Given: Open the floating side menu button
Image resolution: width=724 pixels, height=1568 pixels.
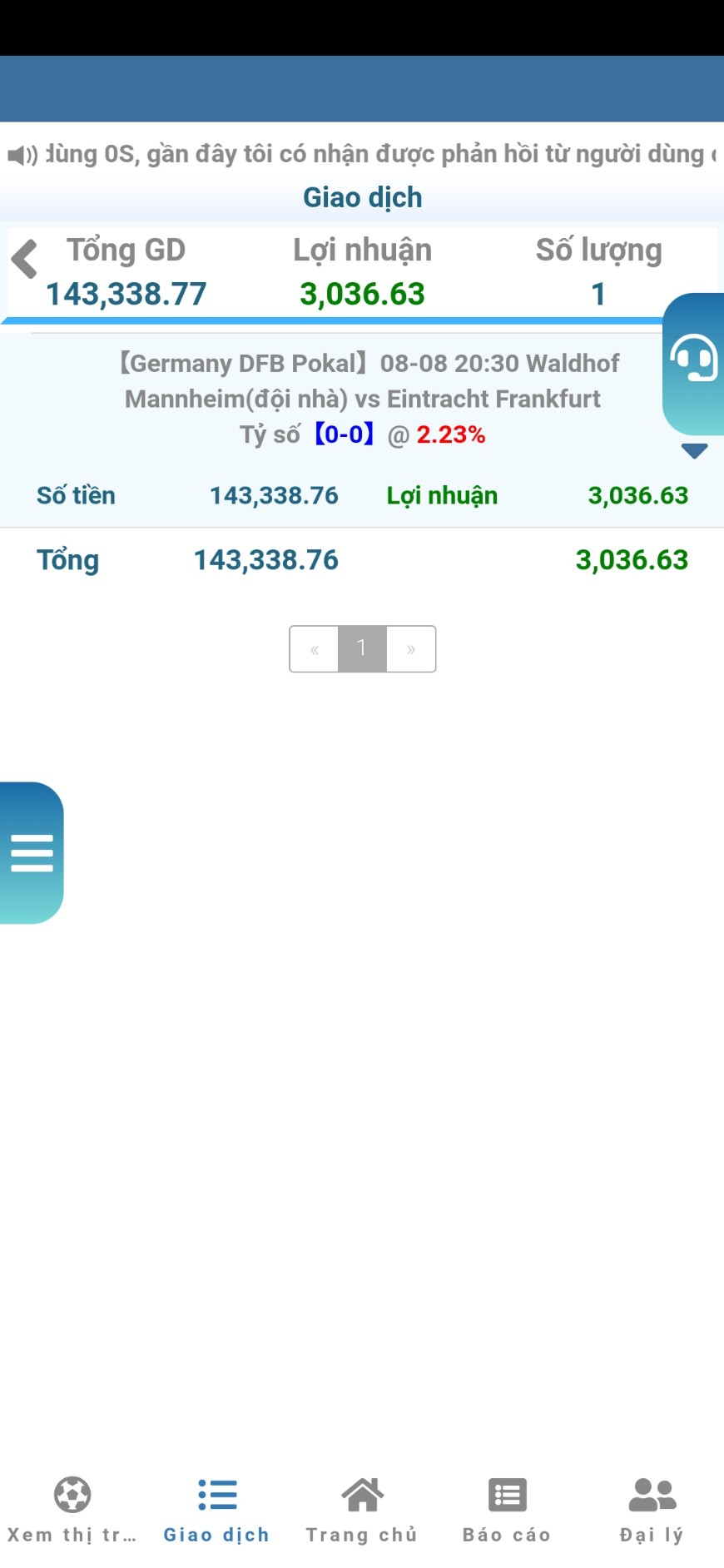Looking at the screenshot, I should point(32,853).
